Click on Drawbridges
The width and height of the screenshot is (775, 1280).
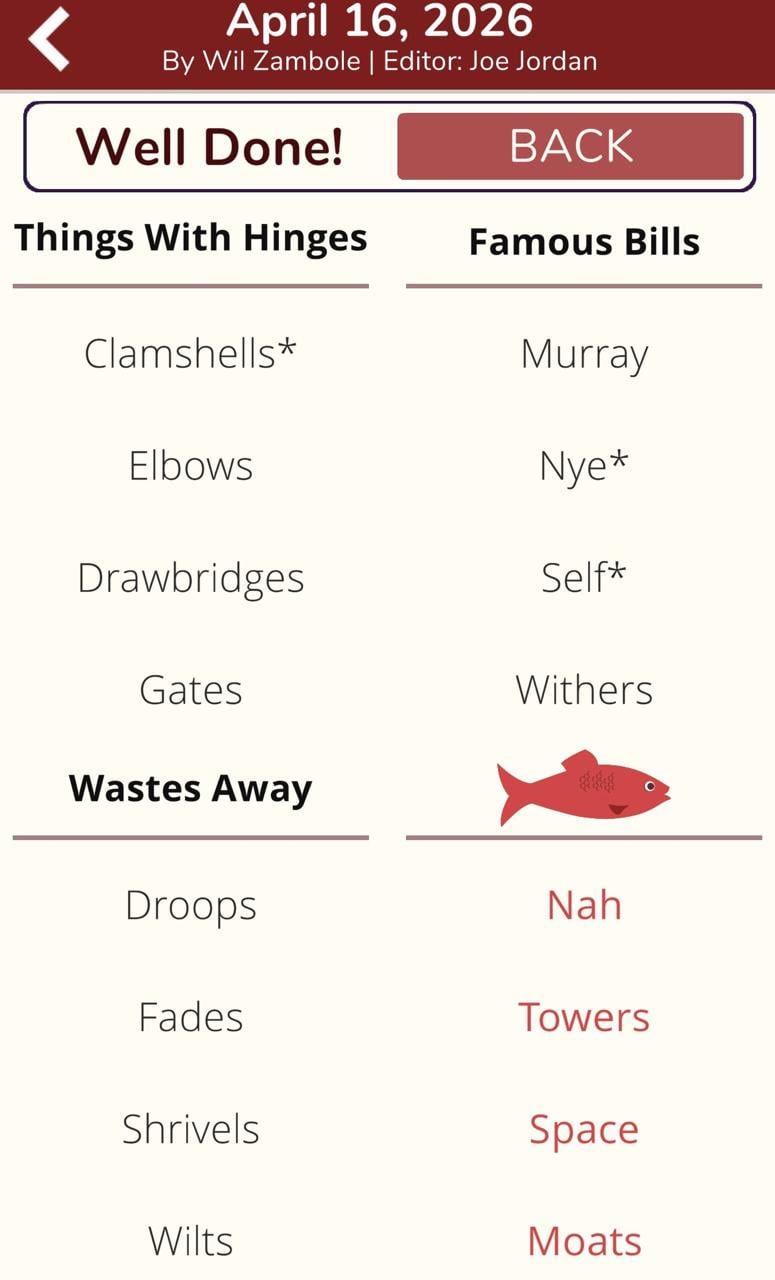(x=190, y=576)
